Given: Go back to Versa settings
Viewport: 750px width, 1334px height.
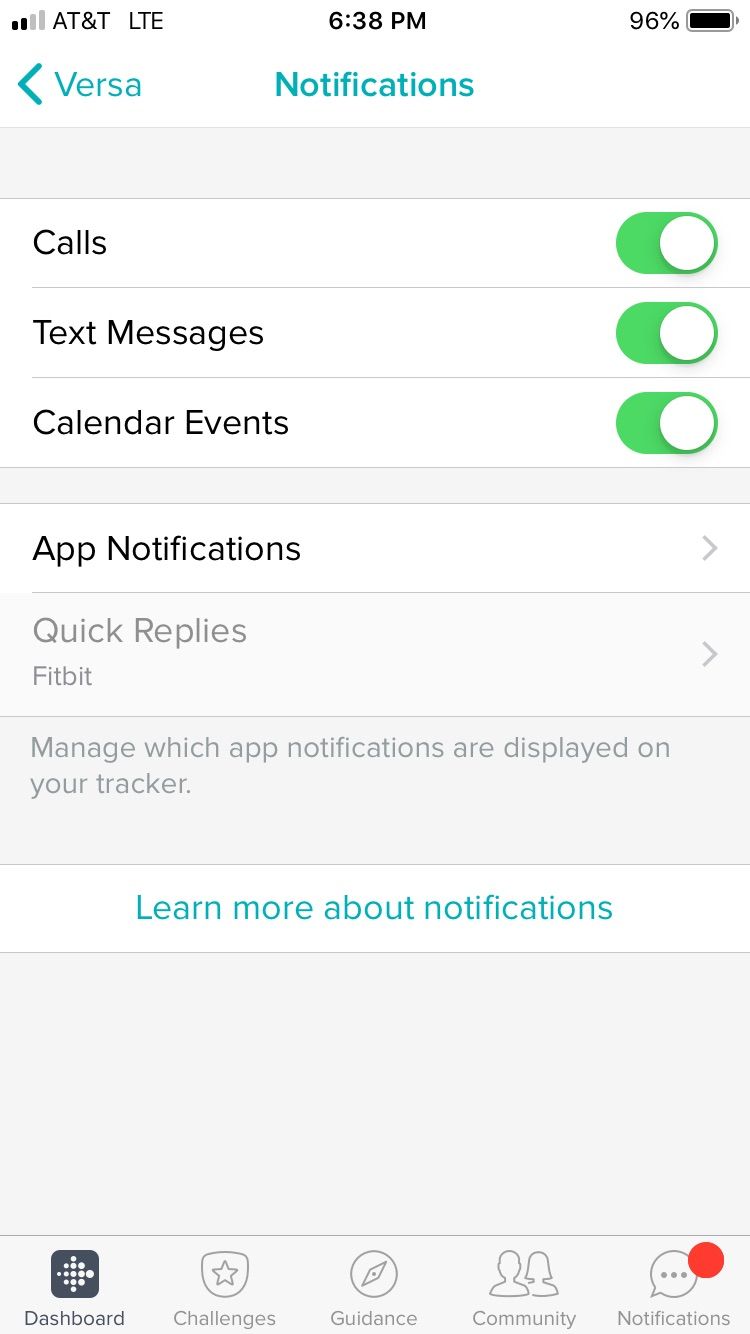Looking at the screenshot, I should (80, 85).
